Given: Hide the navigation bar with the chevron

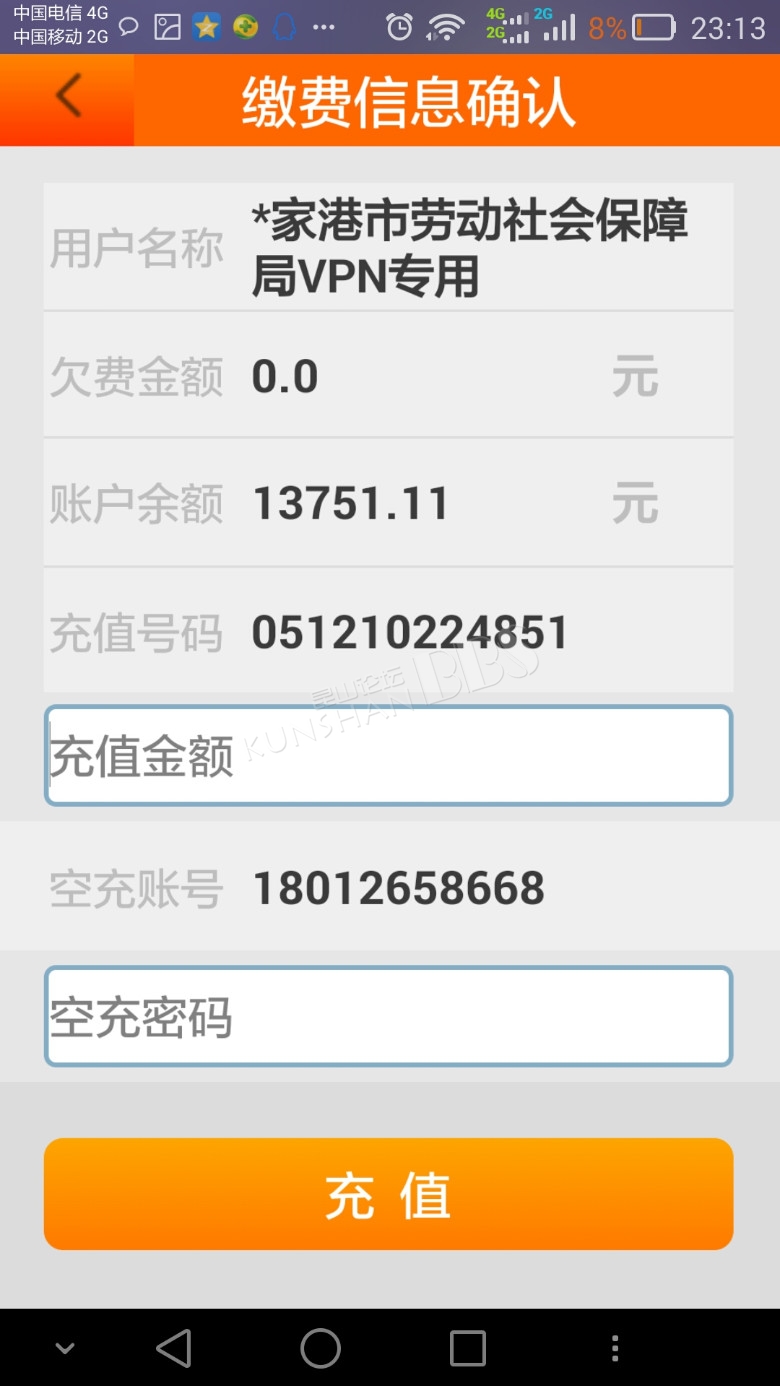Looking at the screenshot, I should [x=65, y=1348].
